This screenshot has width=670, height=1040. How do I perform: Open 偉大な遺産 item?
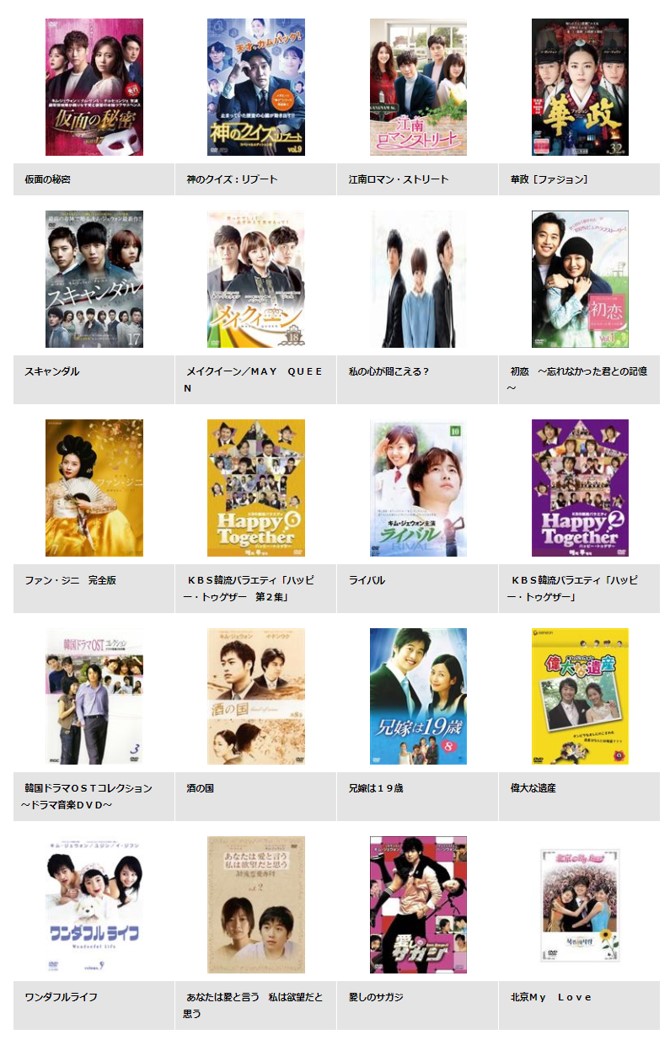coord(580,696)
